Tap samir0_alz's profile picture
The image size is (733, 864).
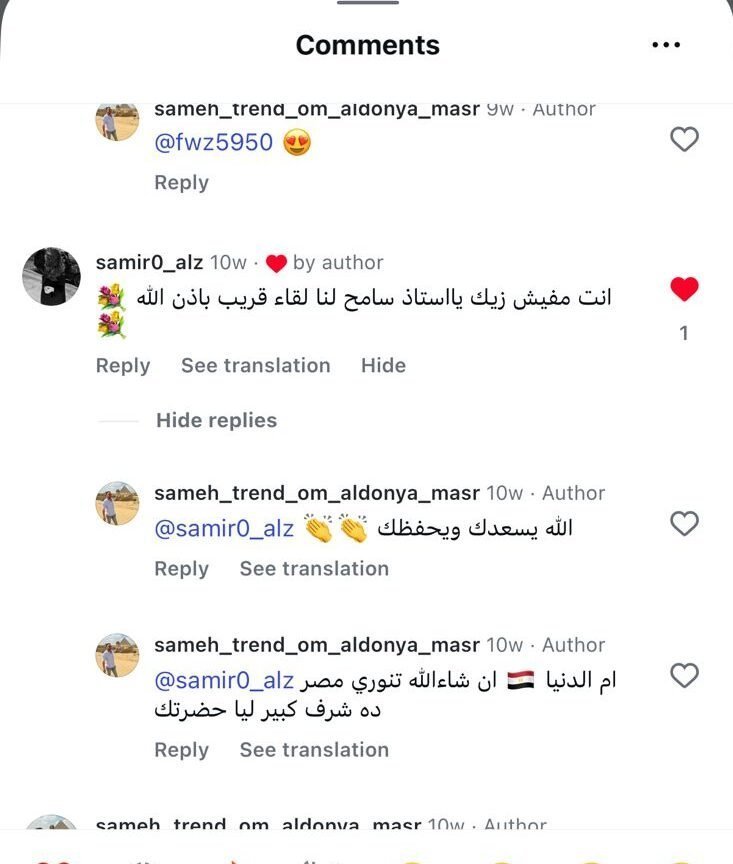pyautogui.click(x=51, y=275)
